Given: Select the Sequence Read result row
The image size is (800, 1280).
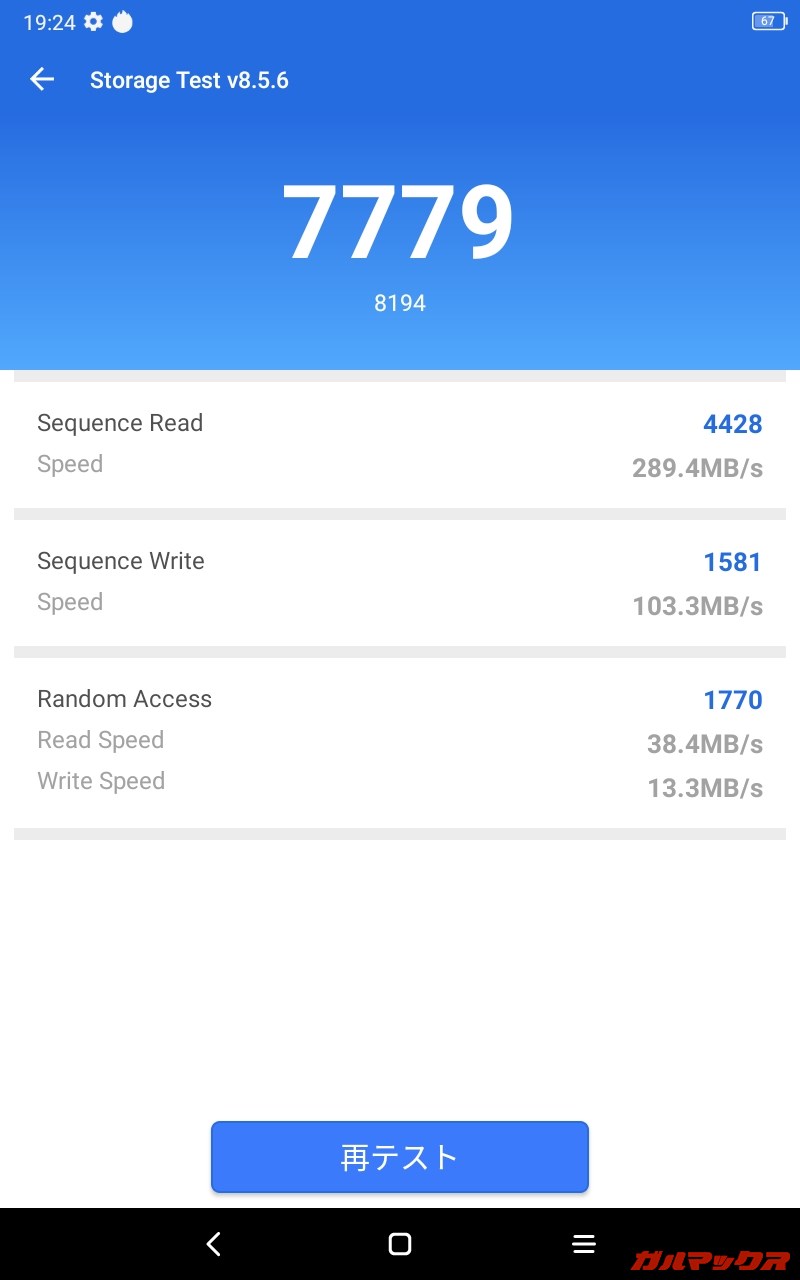Looking at the screenshot, I should [x=400, y=443].
